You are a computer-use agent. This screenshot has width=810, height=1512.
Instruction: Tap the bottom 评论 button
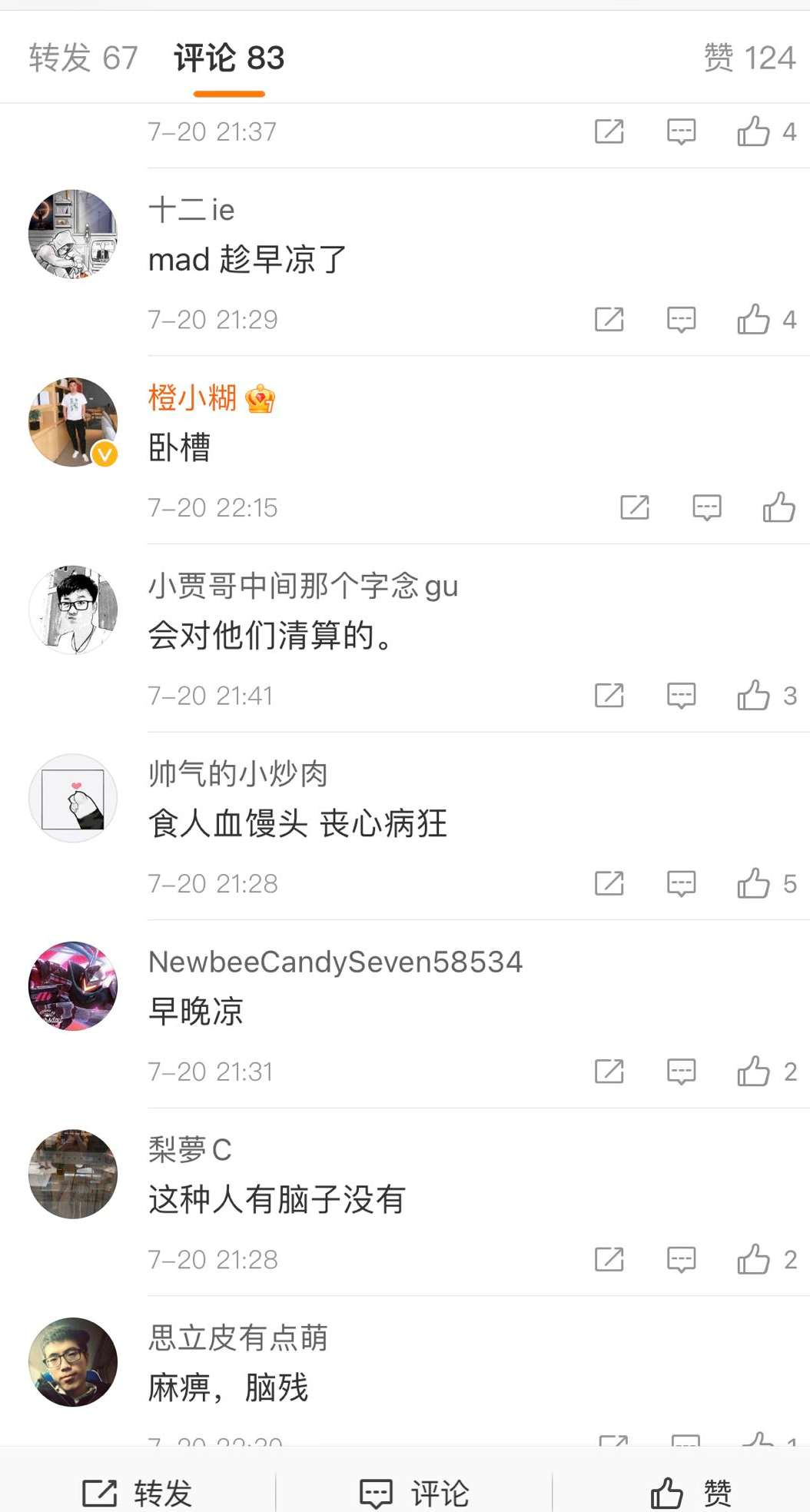[x=414, y=1493]
